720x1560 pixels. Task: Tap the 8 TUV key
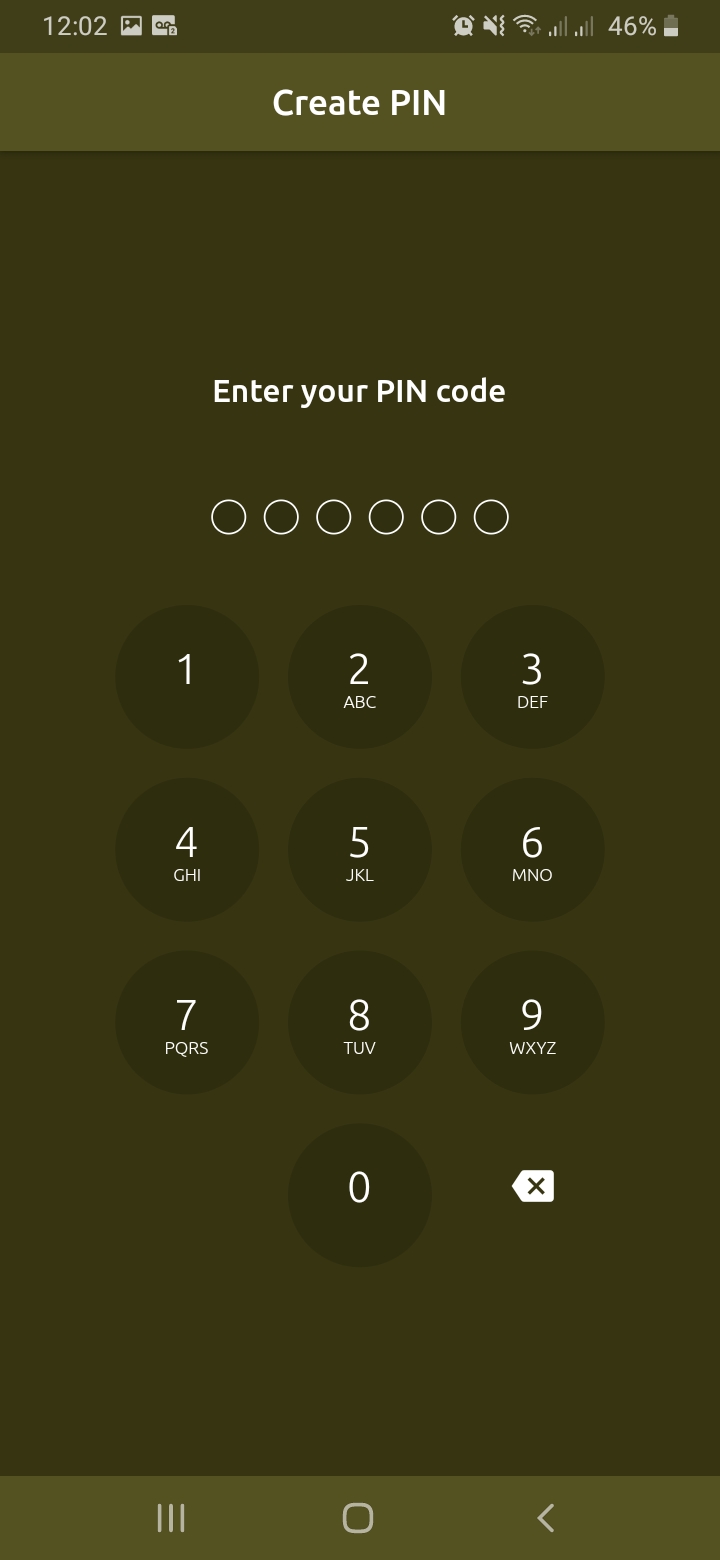360,1023
